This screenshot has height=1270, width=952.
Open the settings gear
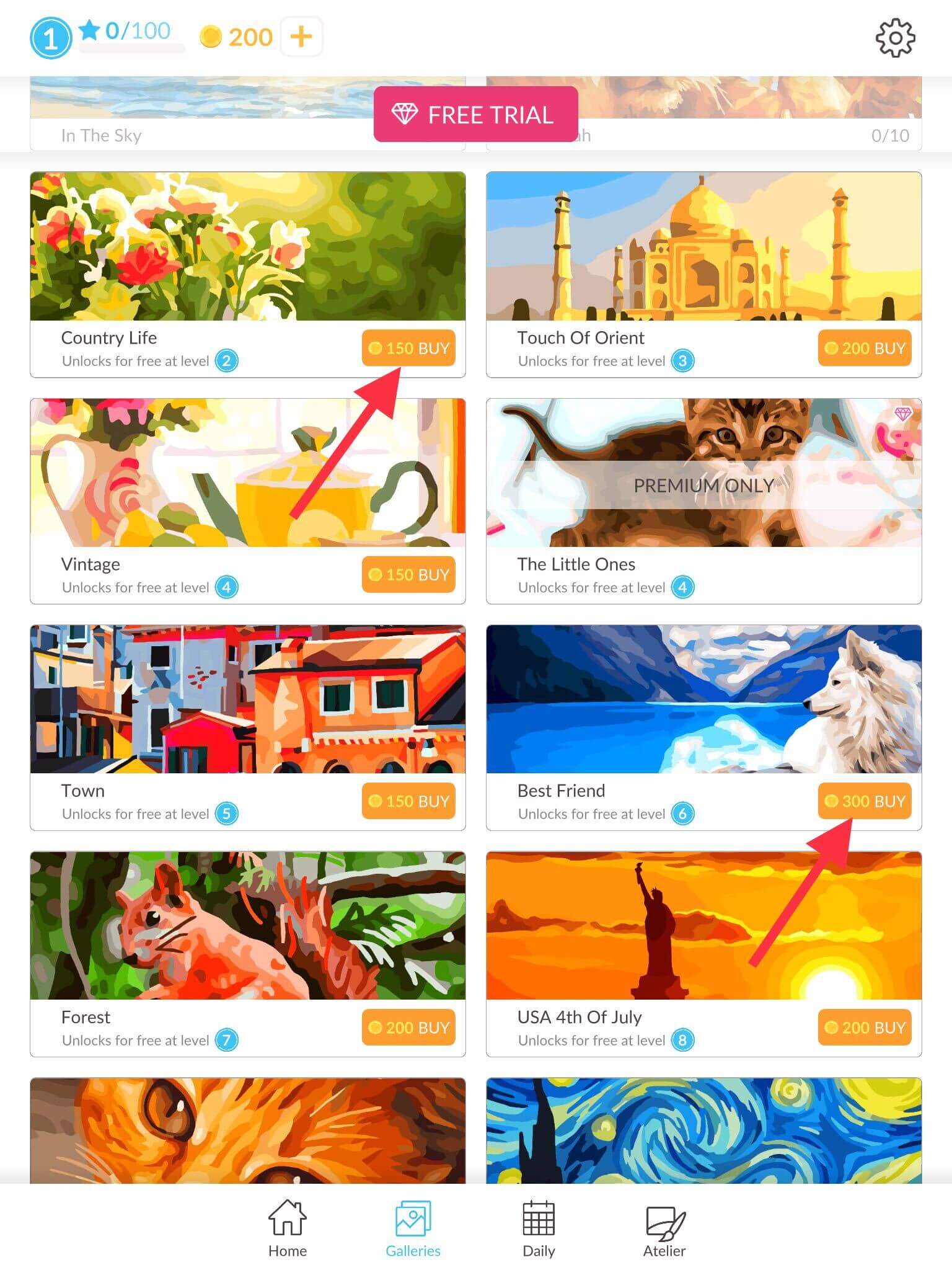895,38
